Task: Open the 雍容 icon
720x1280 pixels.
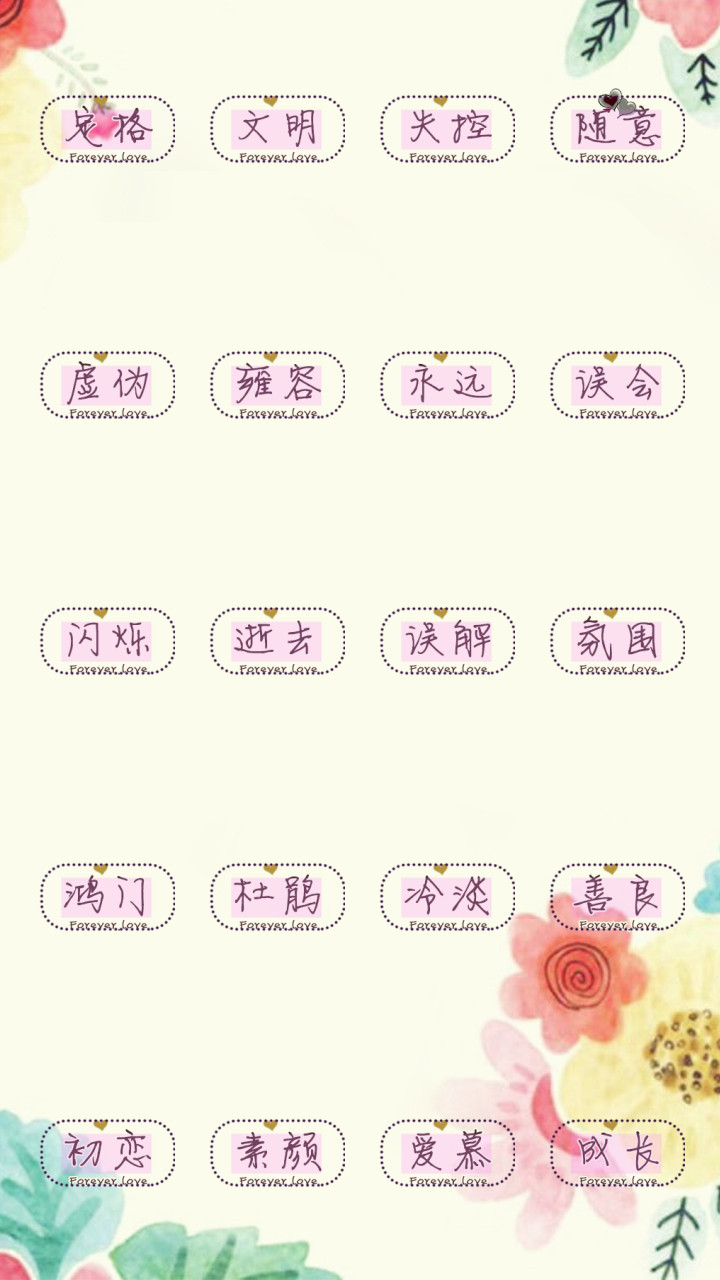Action: coord(278,385)
